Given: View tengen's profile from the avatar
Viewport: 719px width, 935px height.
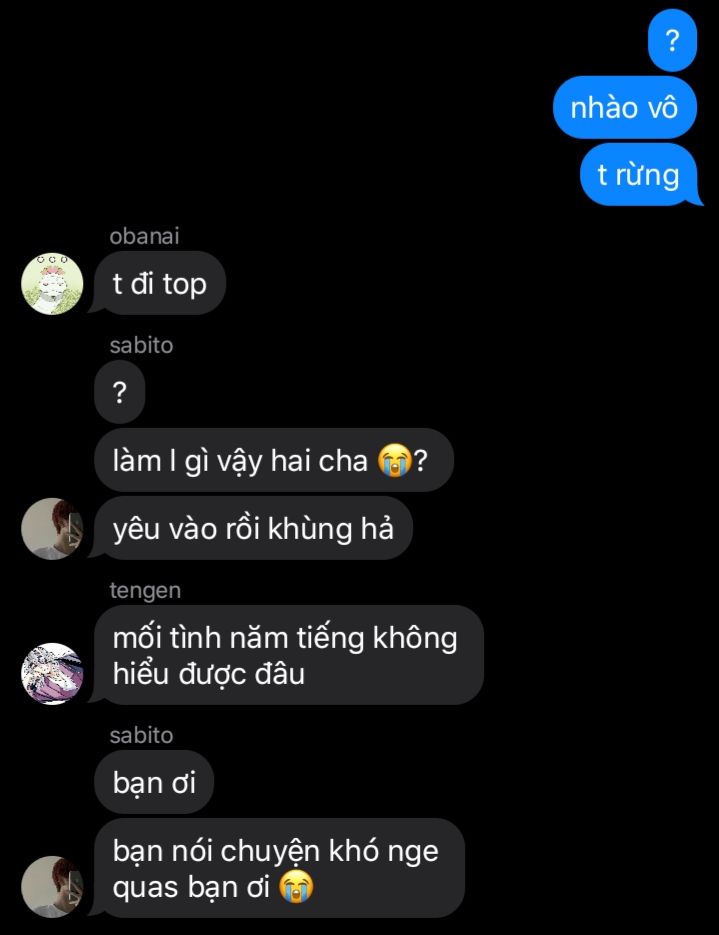Looking at the screenshot, I should [52, 673].
